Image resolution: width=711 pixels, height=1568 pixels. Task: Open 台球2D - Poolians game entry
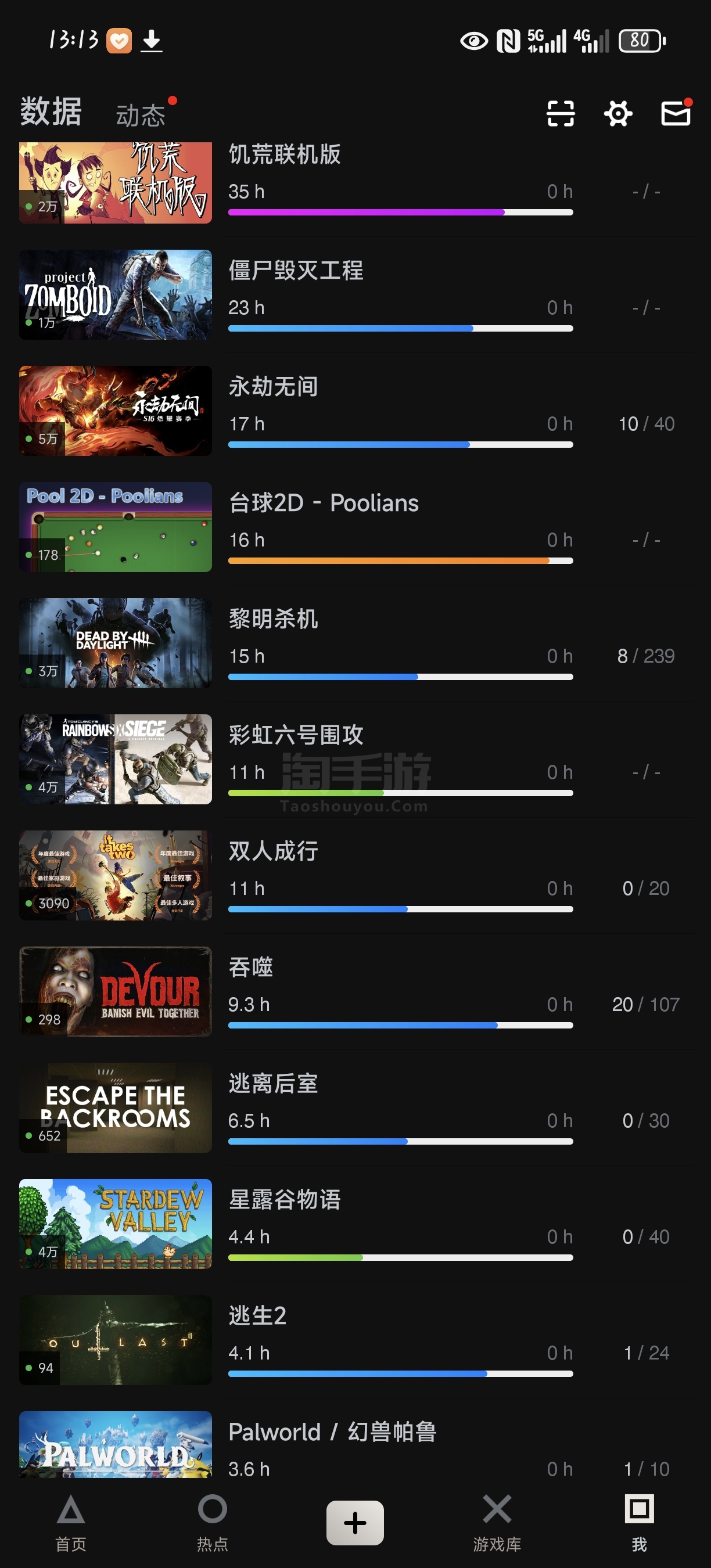357,527
